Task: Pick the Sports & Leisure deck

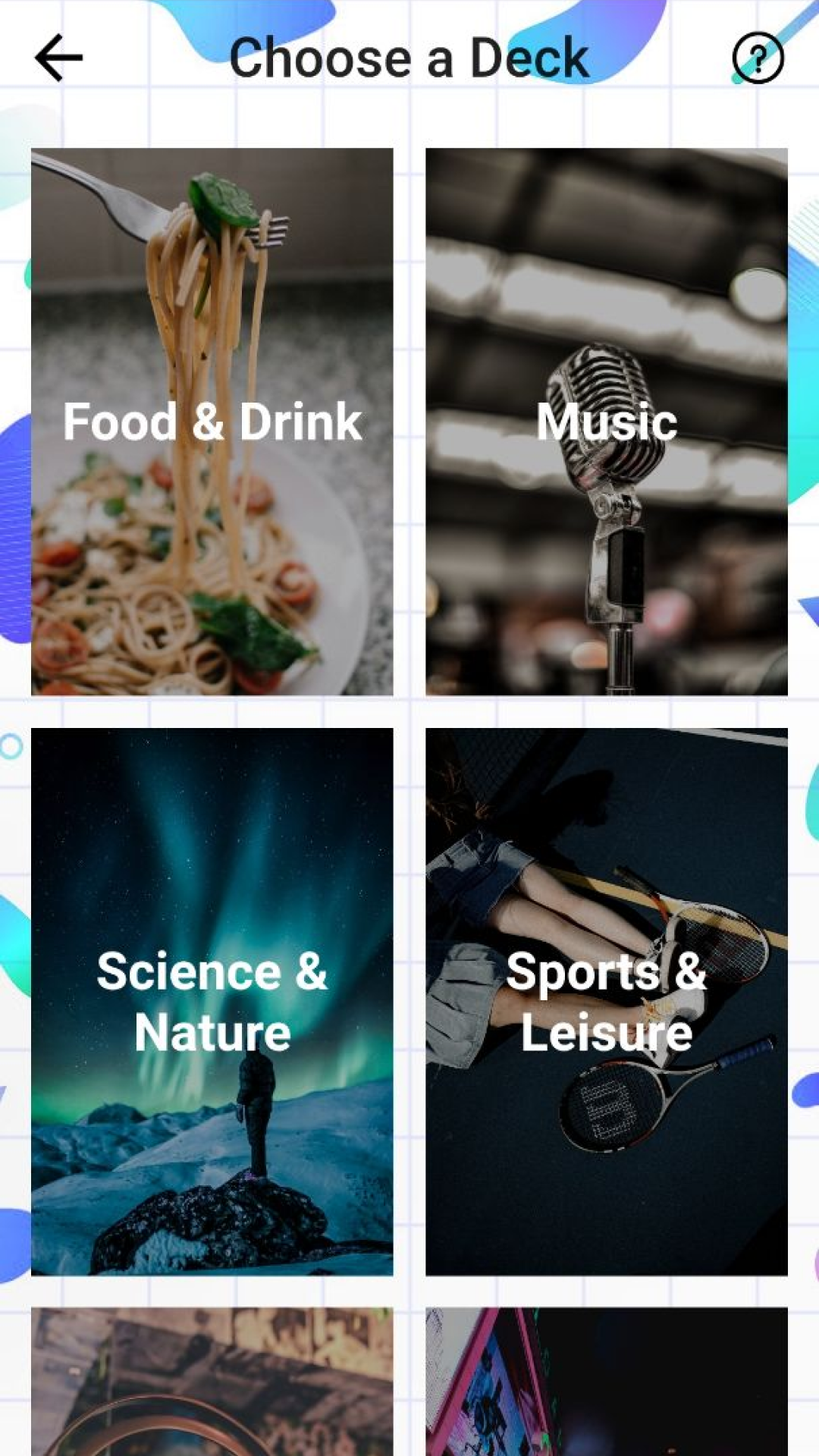Action: click(x=607, y=1001)
